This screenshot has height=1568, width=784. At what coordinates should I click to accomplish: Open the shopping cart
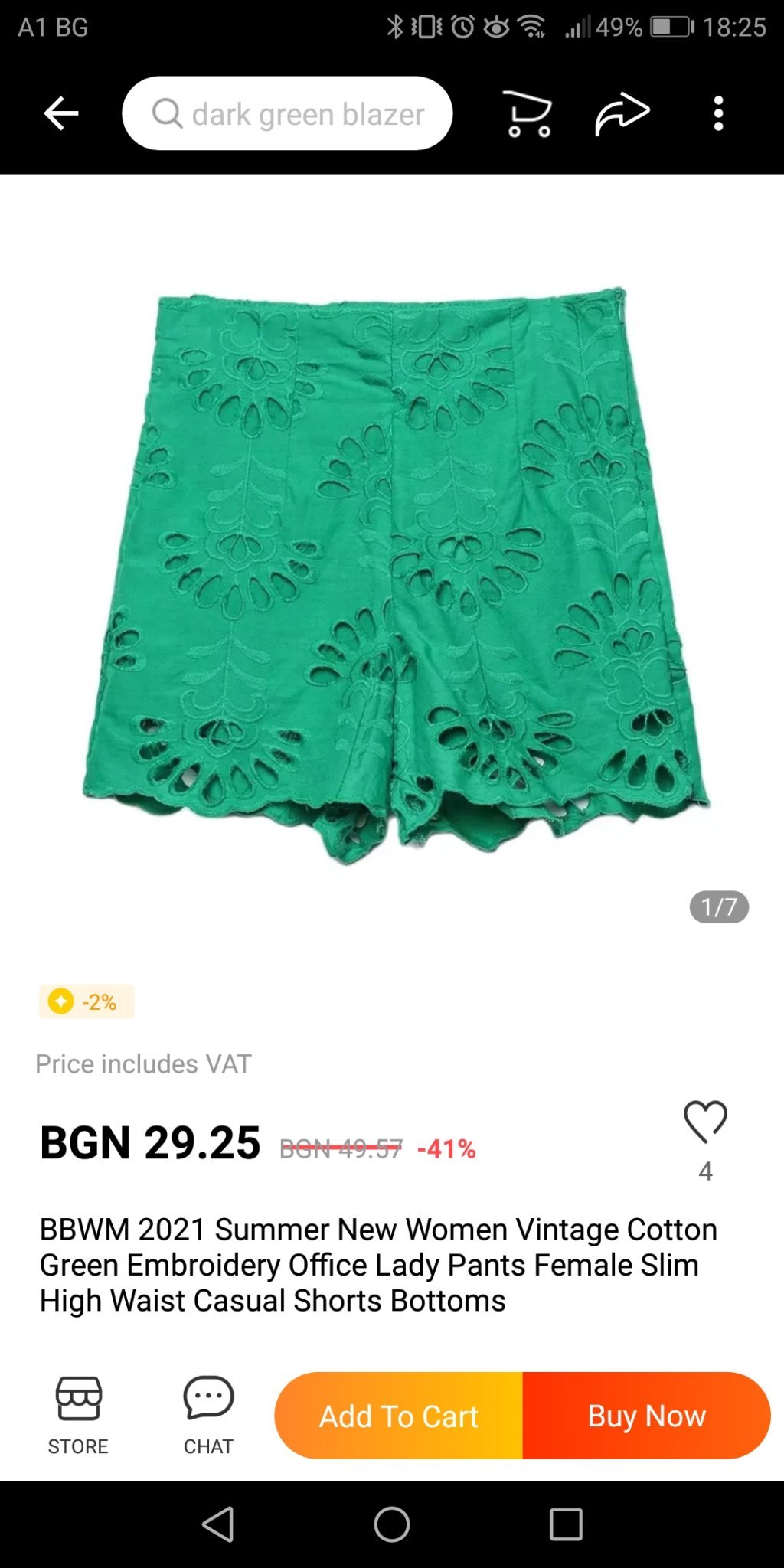(x=528, y=114)
